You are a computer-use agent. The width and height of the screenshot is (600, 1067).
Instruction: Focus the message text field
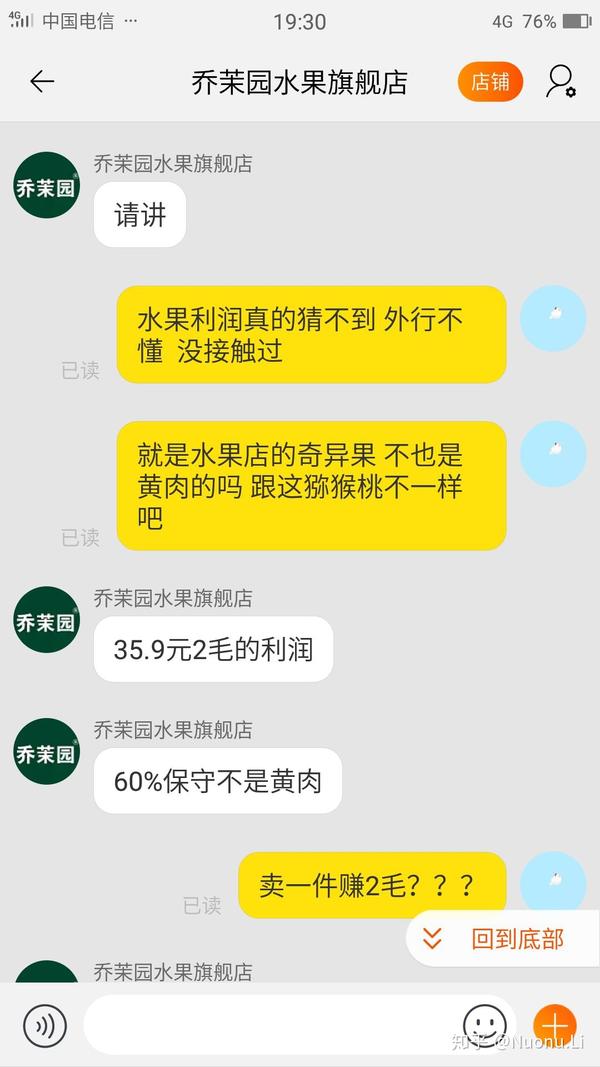270,1026
